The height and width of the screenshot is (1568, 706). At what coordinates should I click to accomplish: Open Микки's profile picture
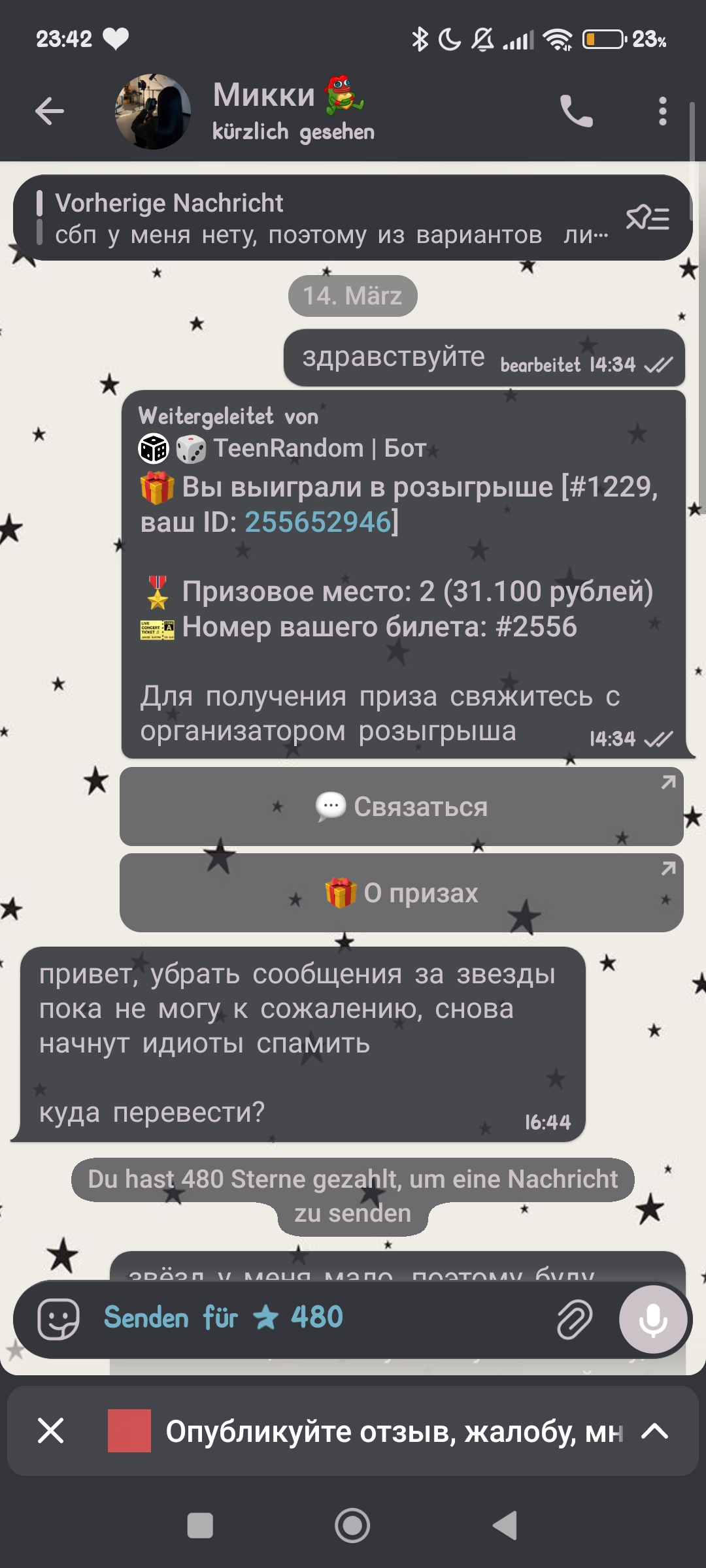tap(153, 111)
